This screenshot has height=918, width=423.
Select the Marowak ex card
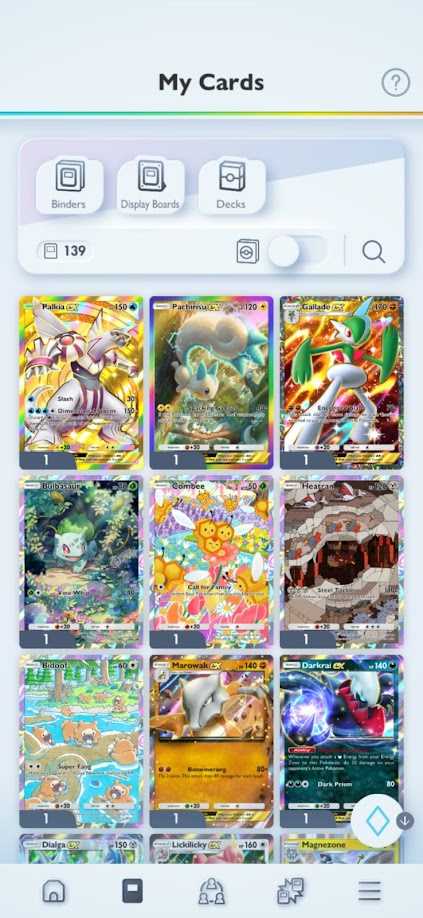click(211, 741)
